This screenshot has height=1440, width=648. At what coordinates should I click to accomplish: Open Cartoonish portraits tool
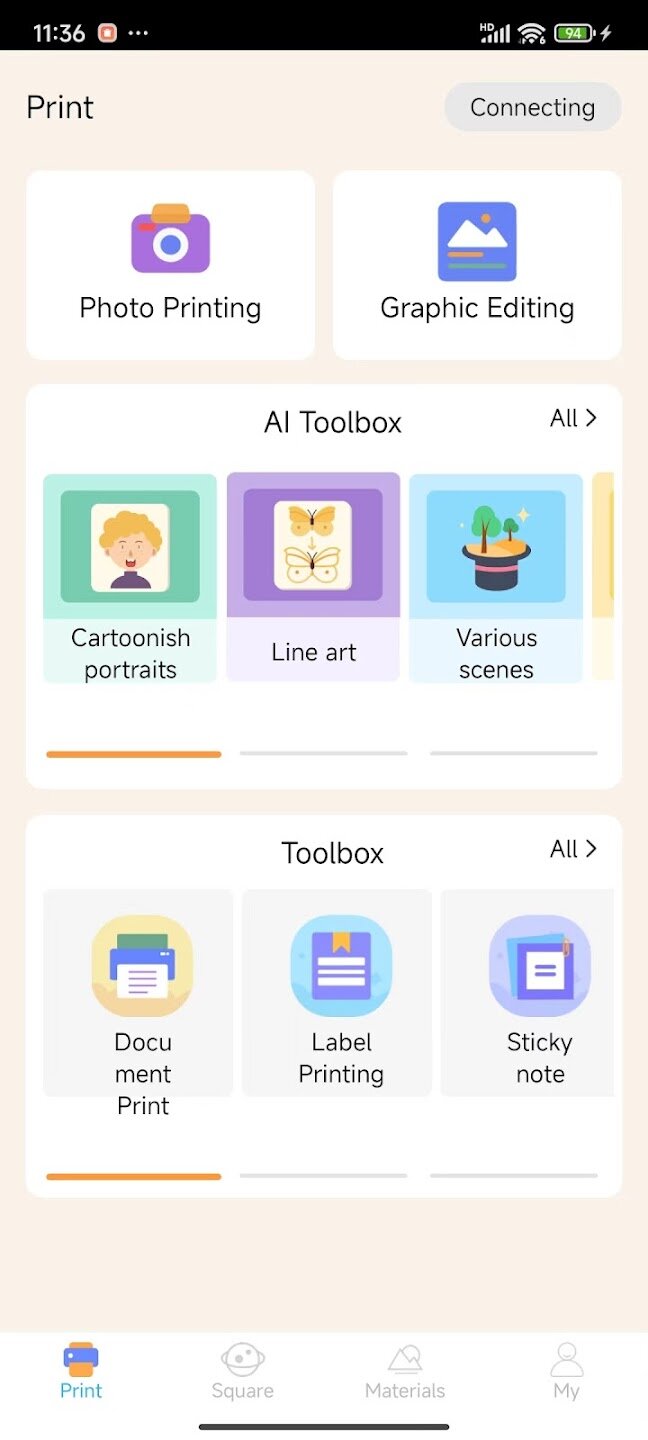tap(130, 578)
